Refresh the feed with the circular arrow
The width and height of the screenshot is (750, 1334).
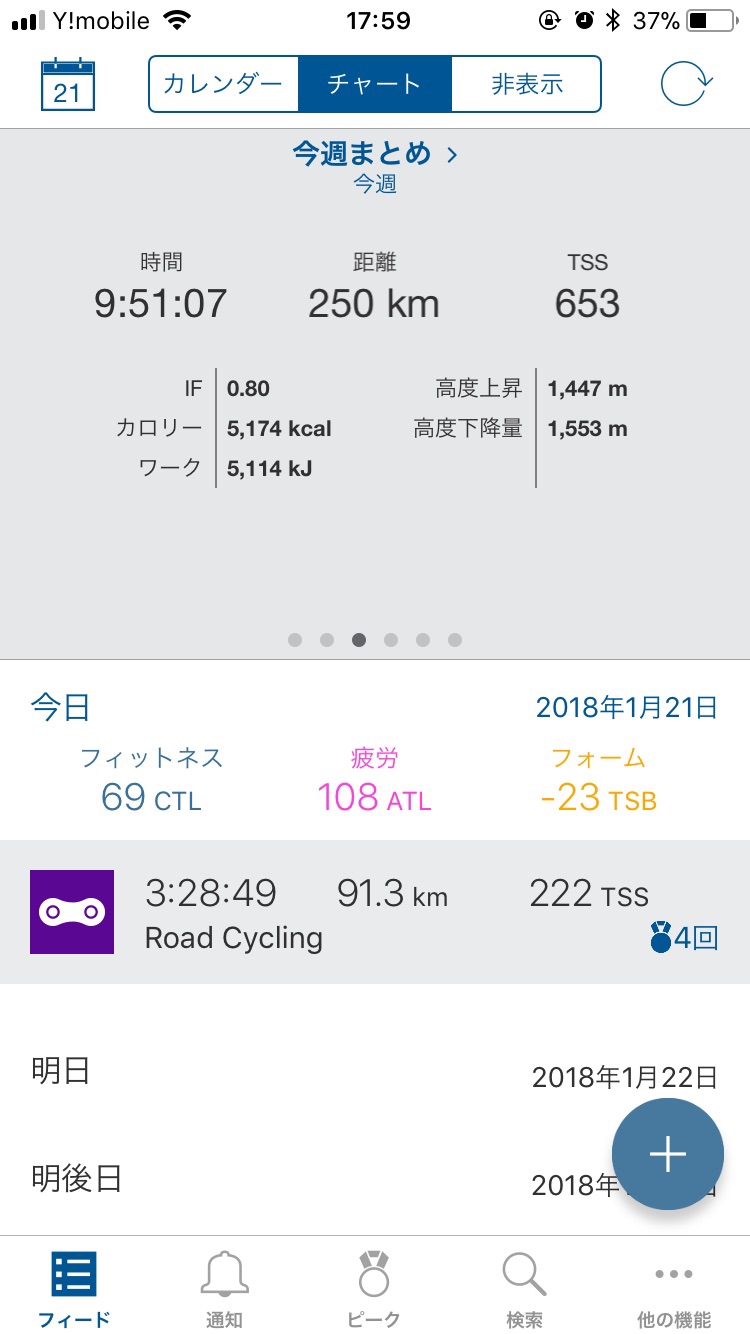point(687,84)
